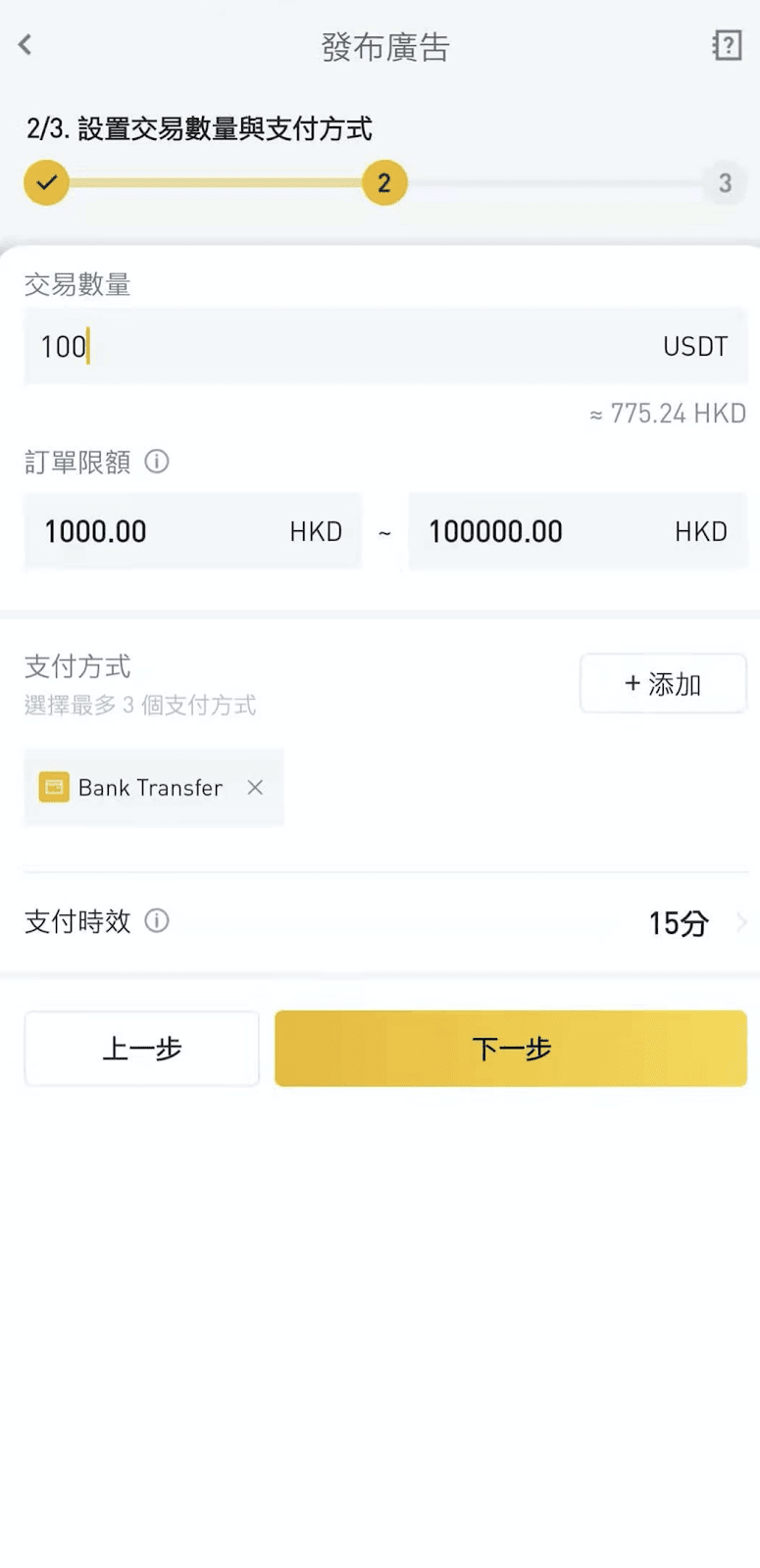This screenshot has height=1568, width=760.
Task: Edit the maximum limit 100000.00 HKD field
Action: (549, 531)
